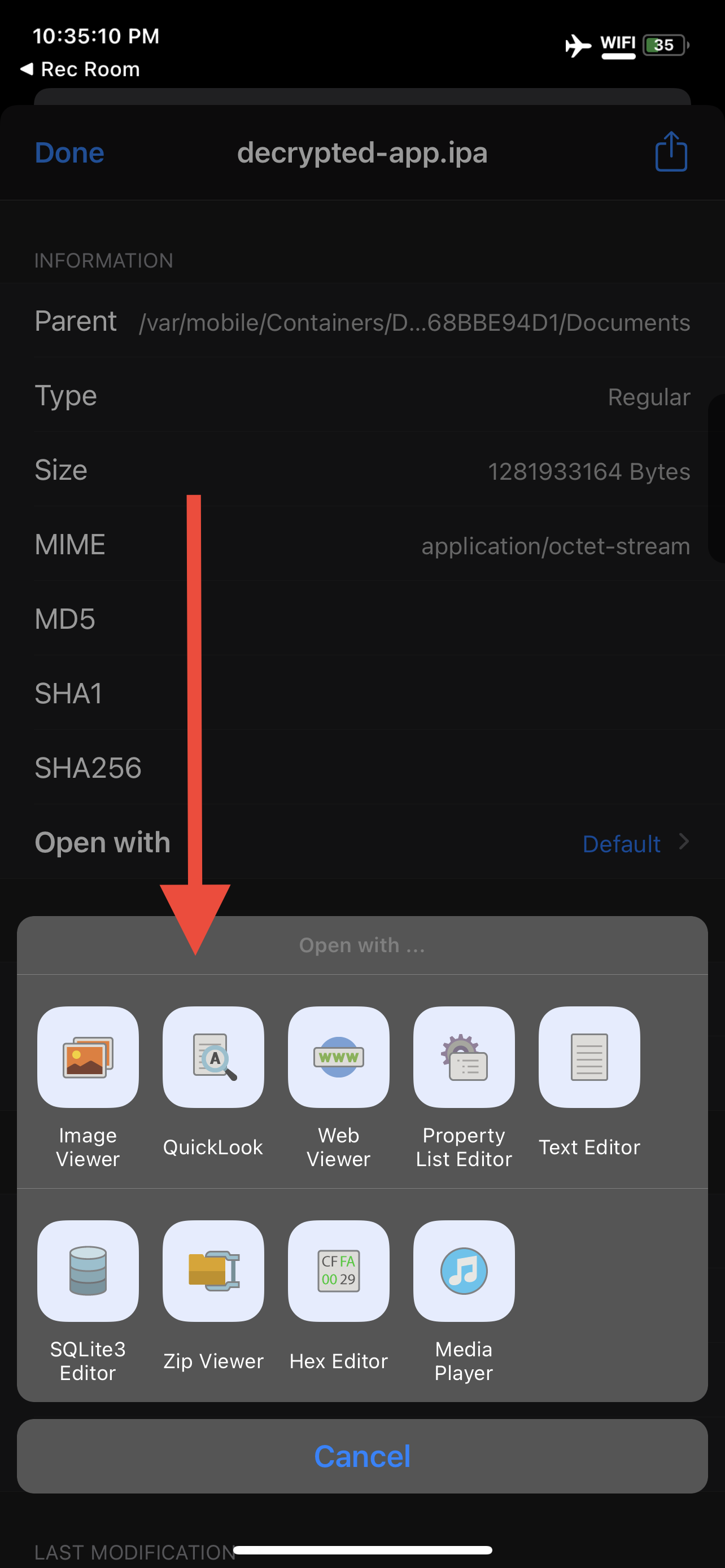Launch Hex Editor for this file
The width and height of the screenshot is (725, 1568).
tap(338, 1271)
